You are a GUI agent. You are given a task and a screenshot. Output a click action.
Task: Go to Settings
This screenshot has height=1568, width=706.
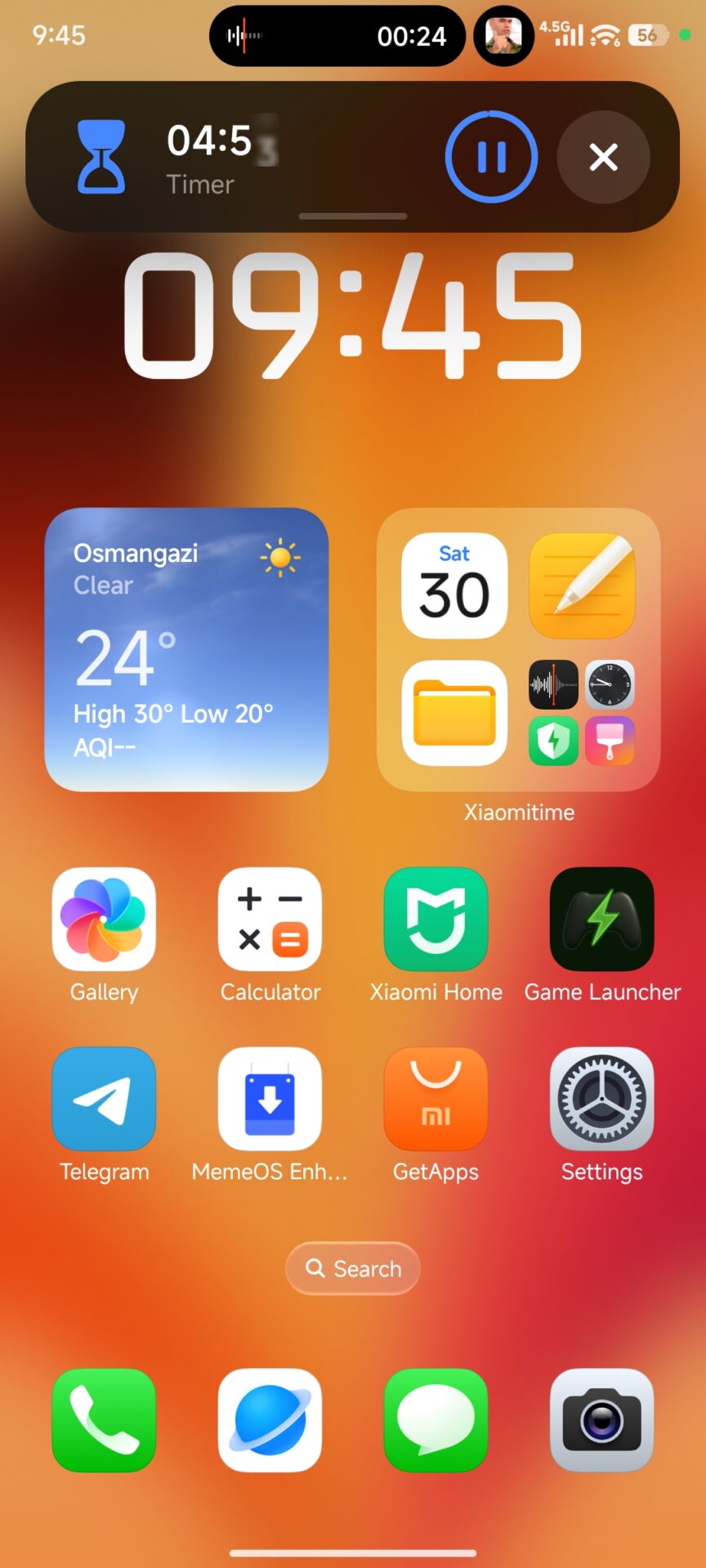602,1098
